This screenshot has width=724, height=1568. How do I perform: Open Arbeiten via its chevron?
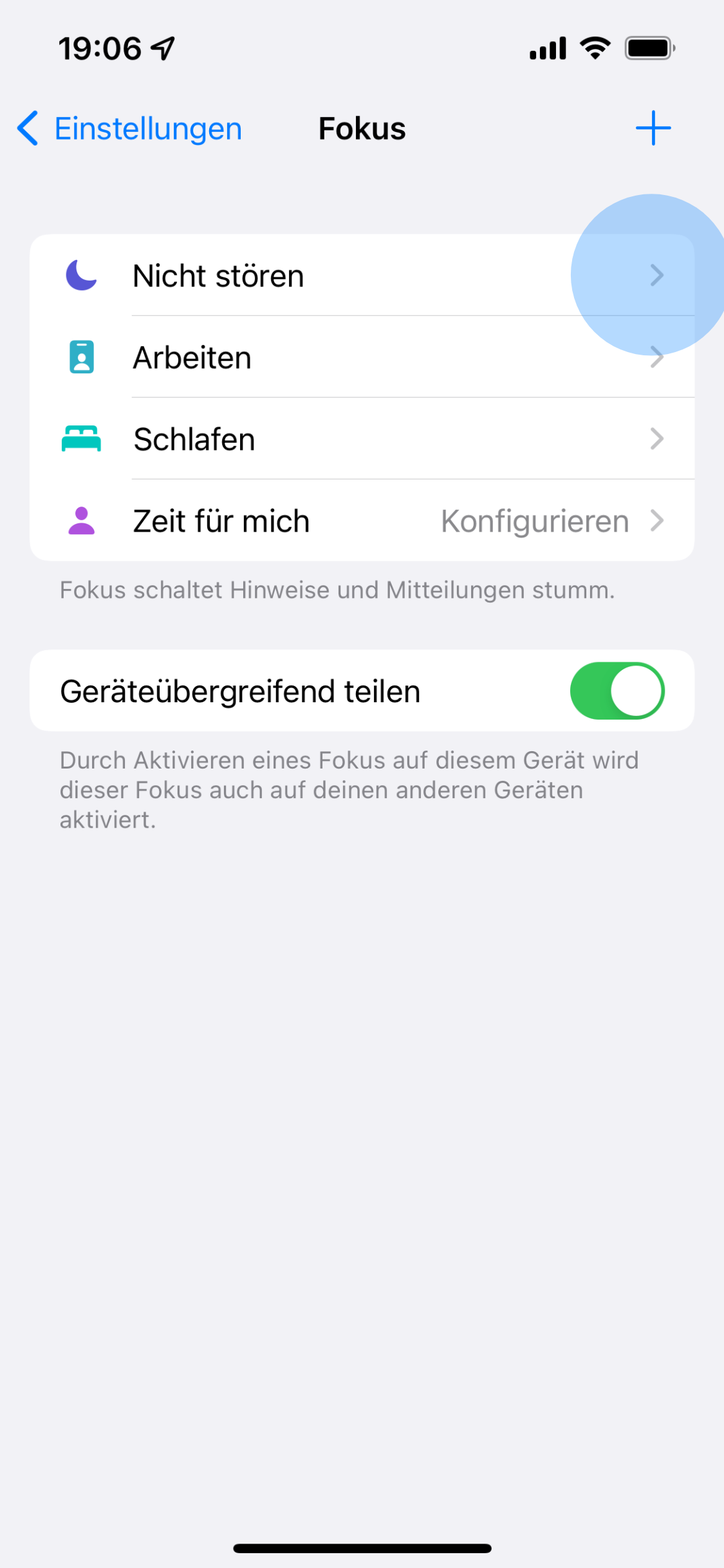click(x=657, y=357)
